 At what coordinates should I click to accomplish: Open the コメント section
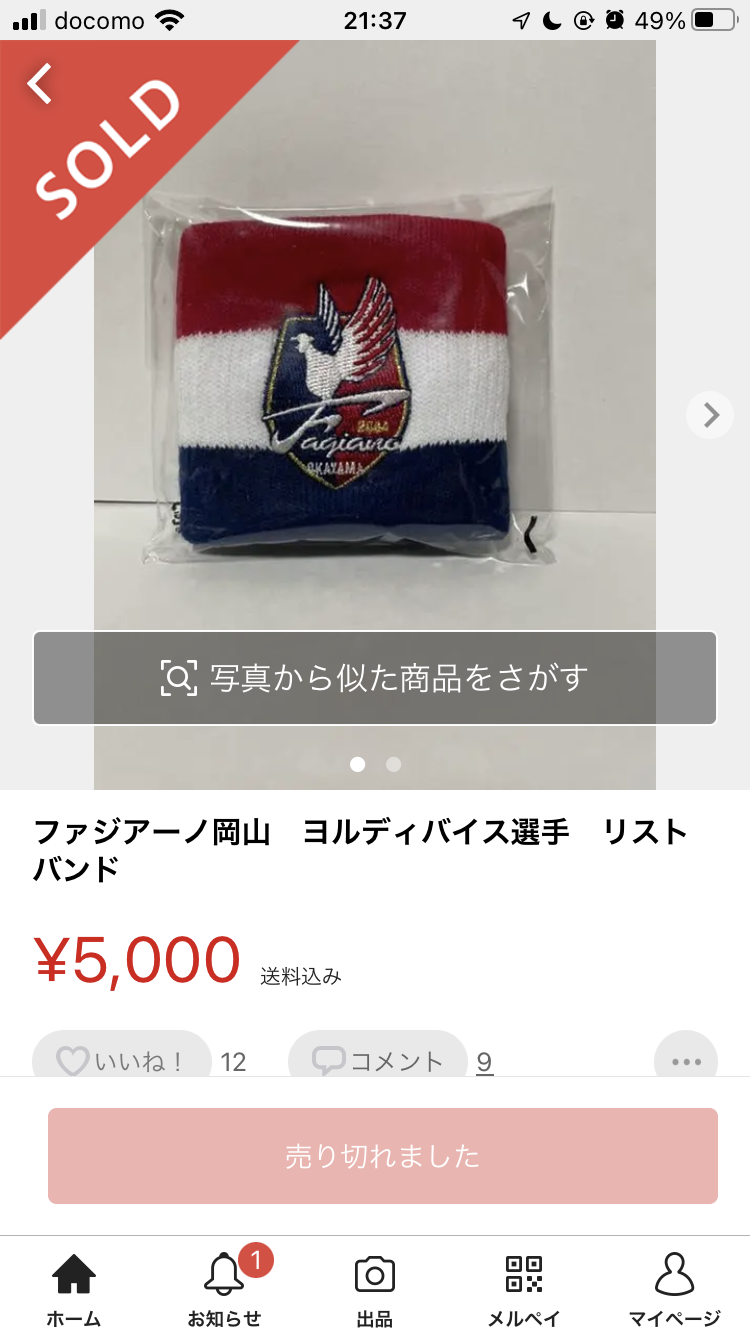(x=378, y=1058)
